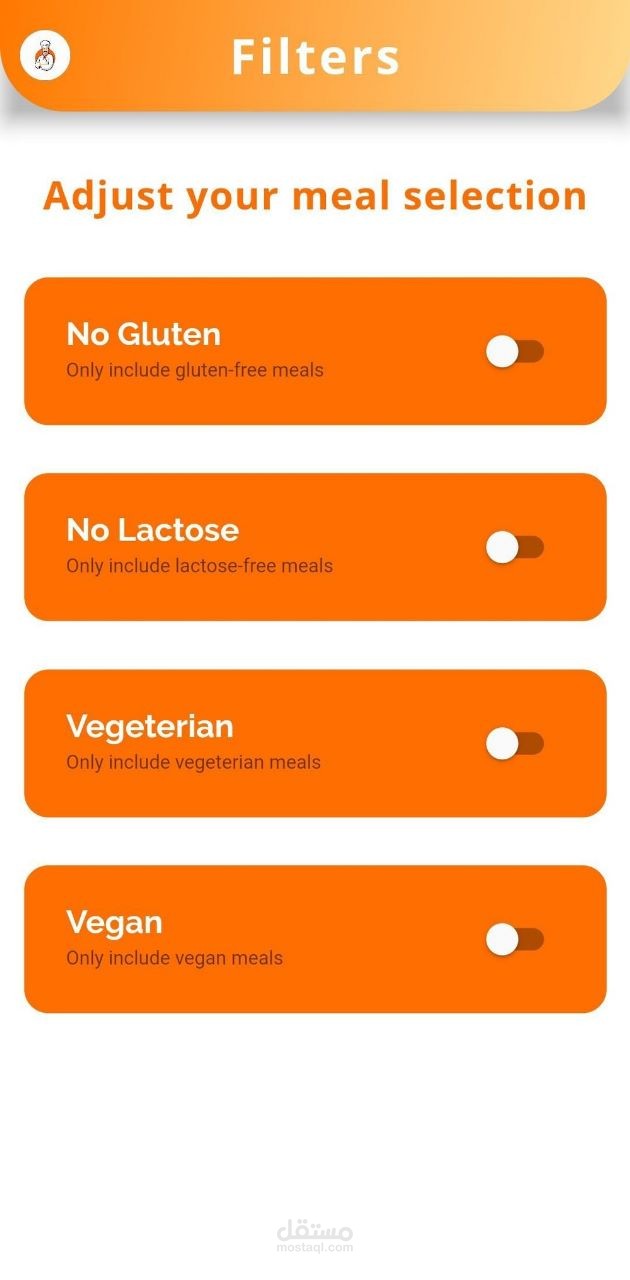Turn on the No Lactose filter
630x1280 pixels.
click(x=514, y=547)
